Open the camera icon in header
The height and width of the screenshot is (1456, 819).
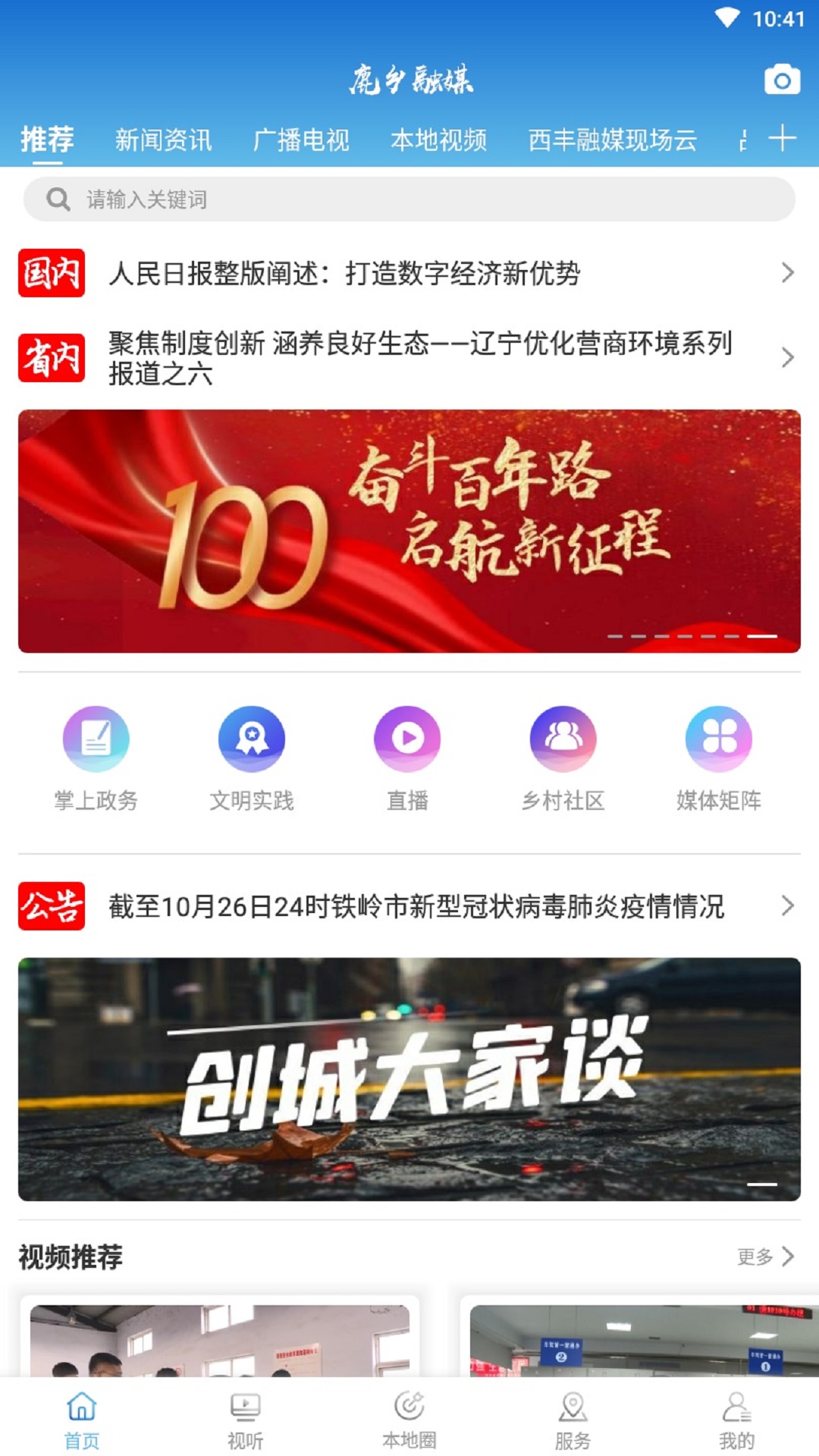click(x=782, y=80)
